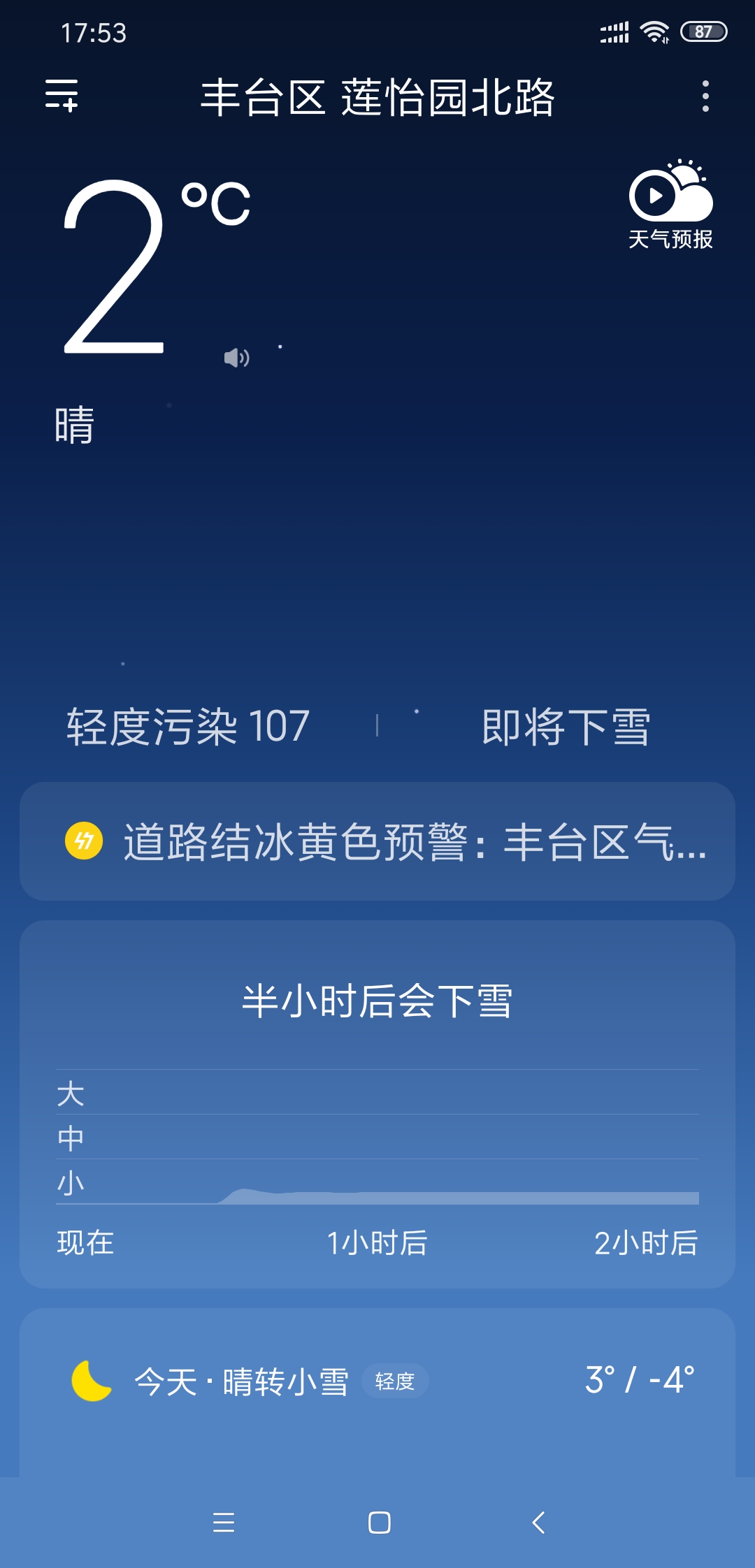
Task: Tap the speaker icon to hear weather
Action: [236, 358]
